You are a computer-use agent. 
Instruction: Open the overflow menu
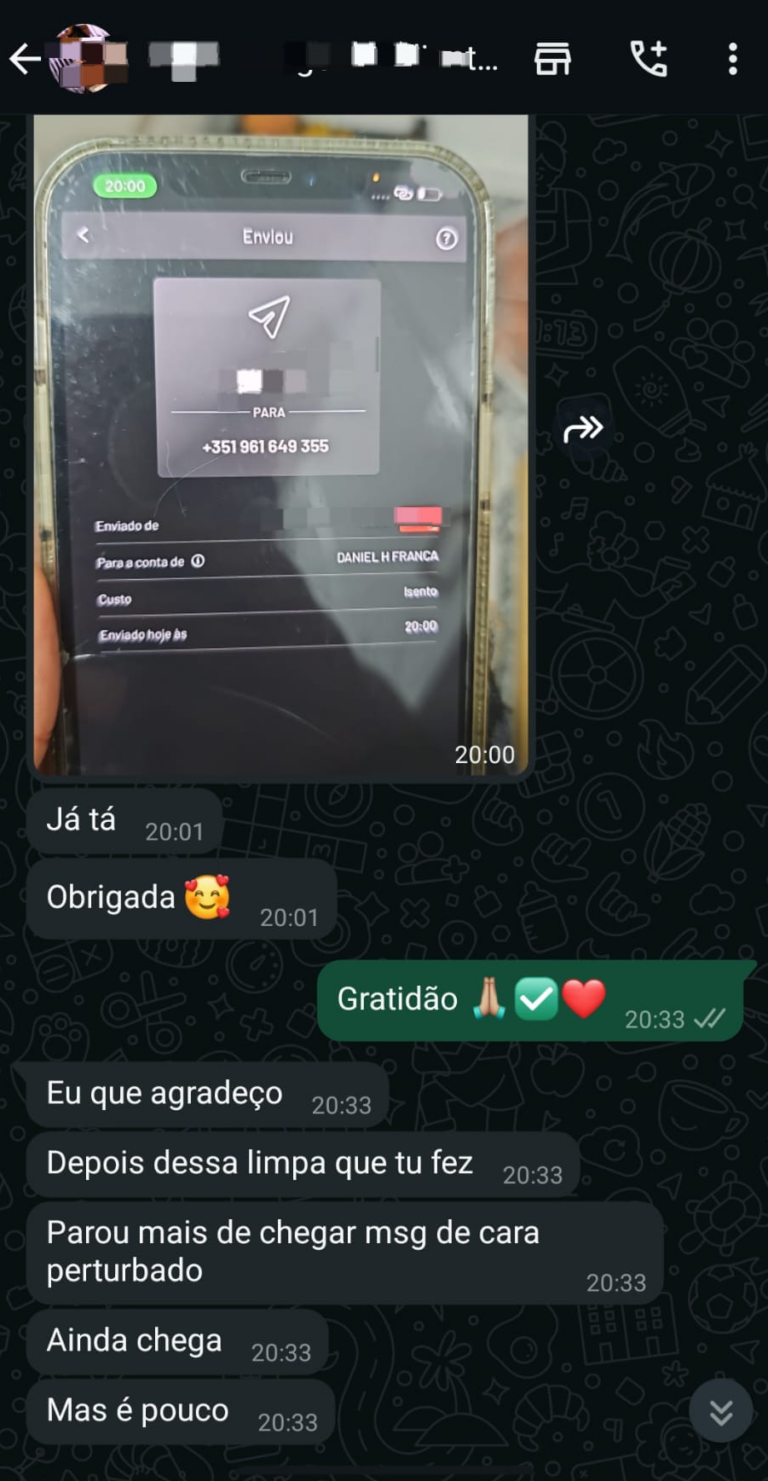[733, 59]
